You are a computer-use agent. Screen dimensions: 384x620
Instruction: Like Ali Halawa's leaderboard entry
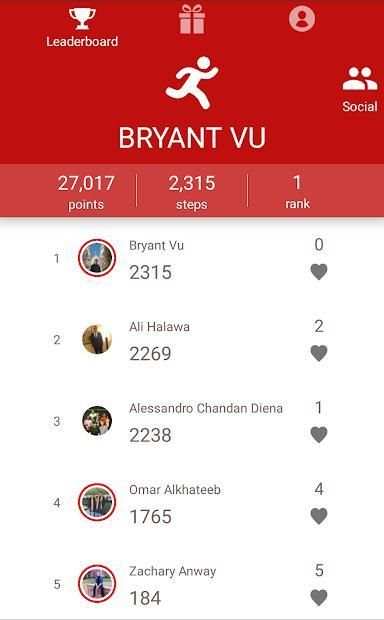pos(319,353)
